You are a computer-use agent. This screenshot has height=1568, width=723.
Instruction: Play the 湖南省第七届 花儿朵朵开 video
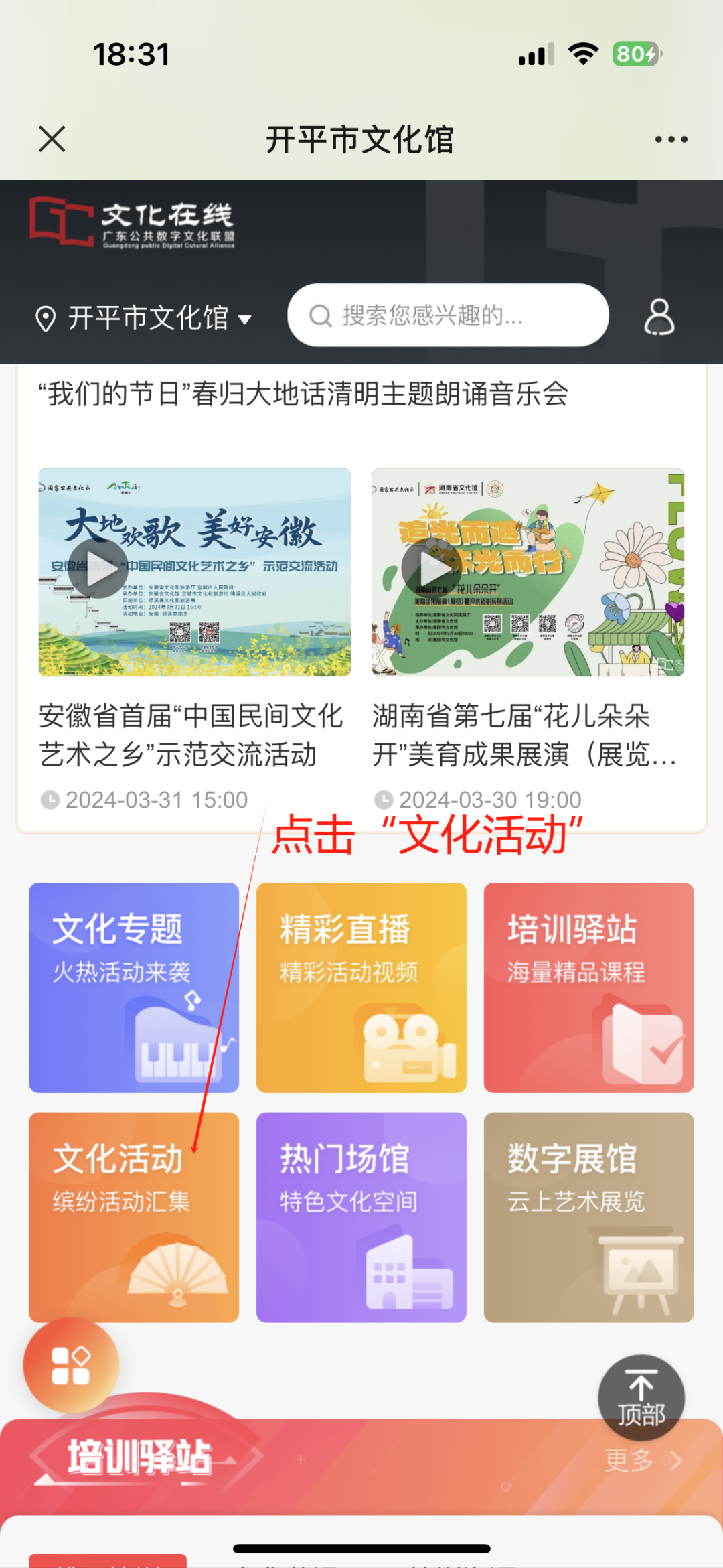click(432, 569)
